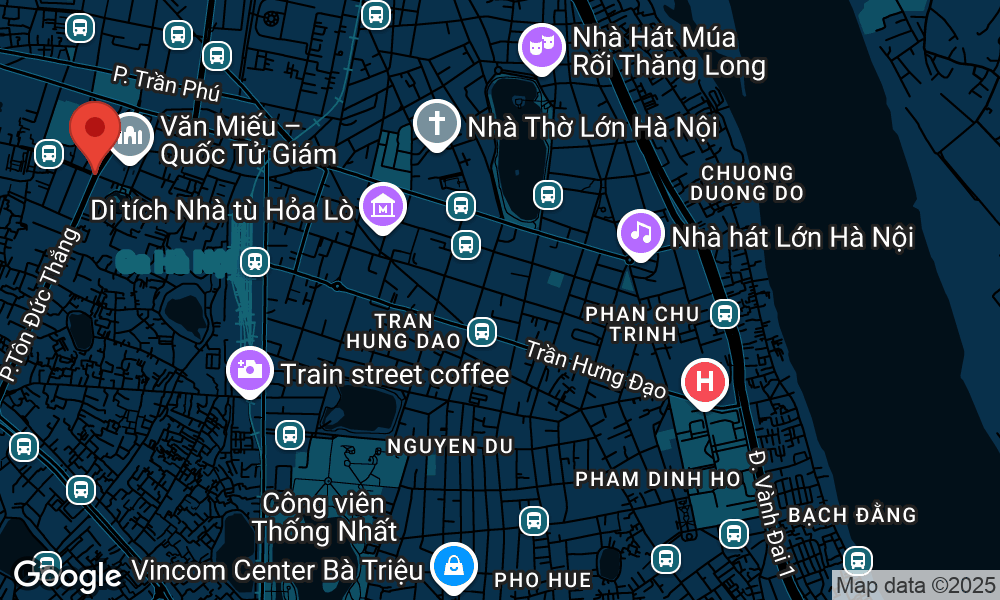Screen dimensions: 1000x600
Task: Tap the red hospital H marker
Action: coord(705,382)
